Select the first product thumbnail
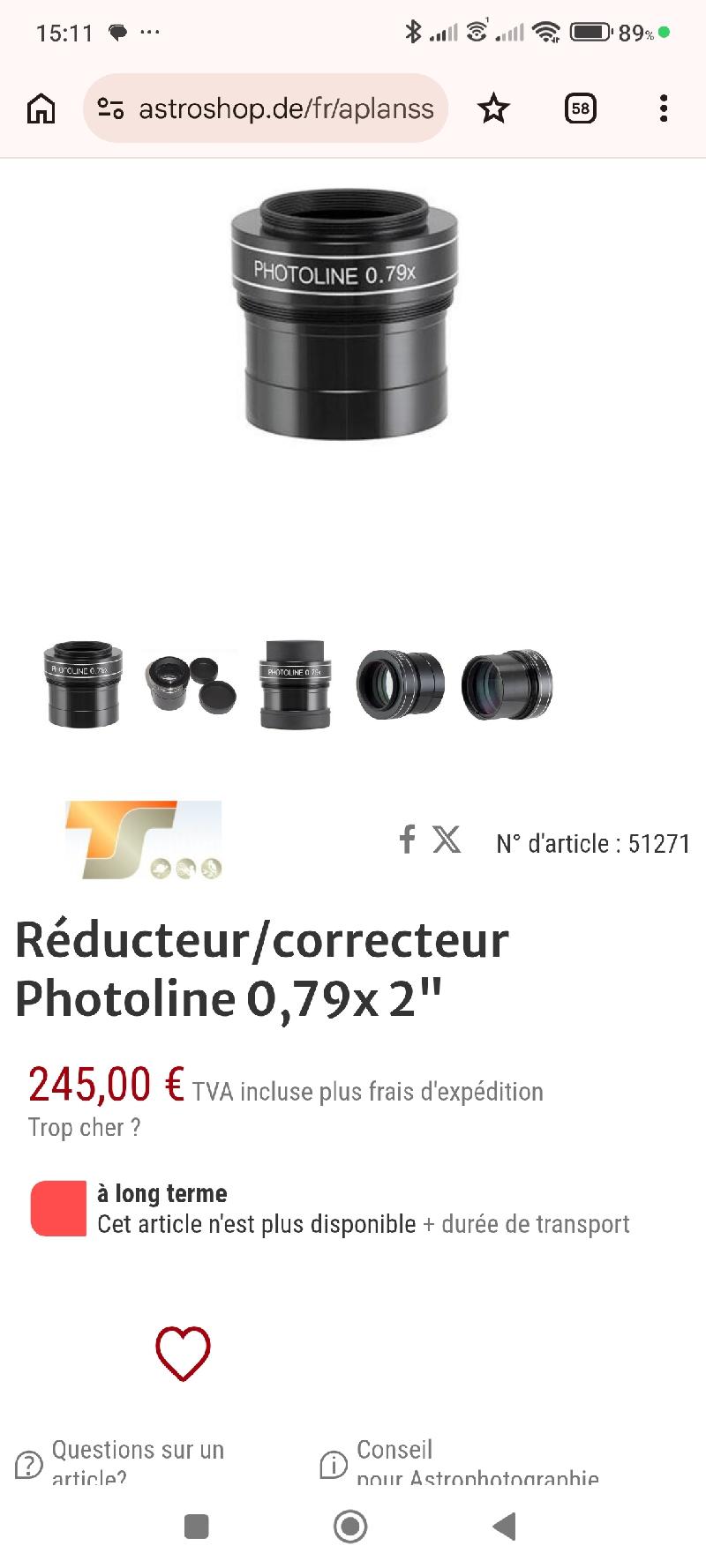706x1568 pixels. pos(83,684)
